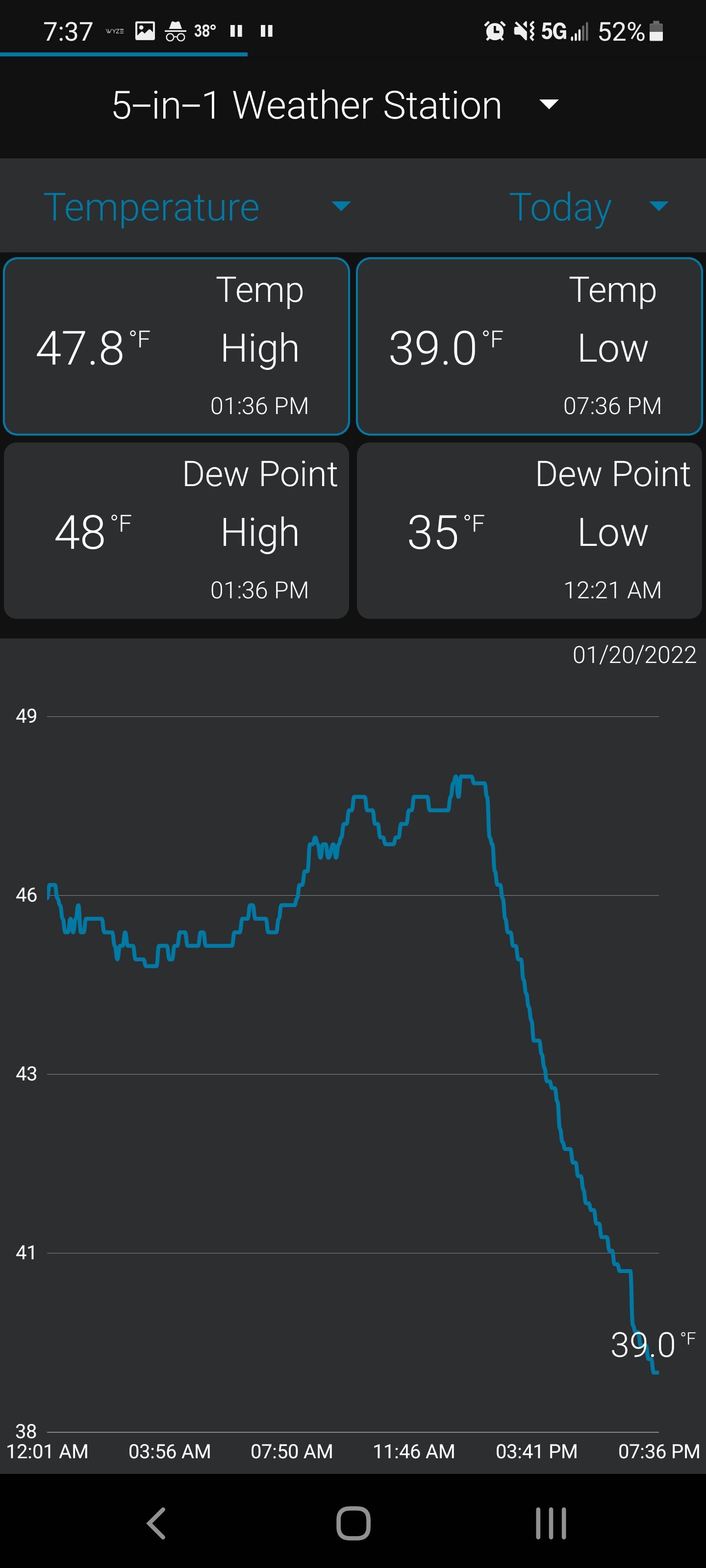
Task: Open recent apps from navigation bar
Action: click(x=551, y=1523)
